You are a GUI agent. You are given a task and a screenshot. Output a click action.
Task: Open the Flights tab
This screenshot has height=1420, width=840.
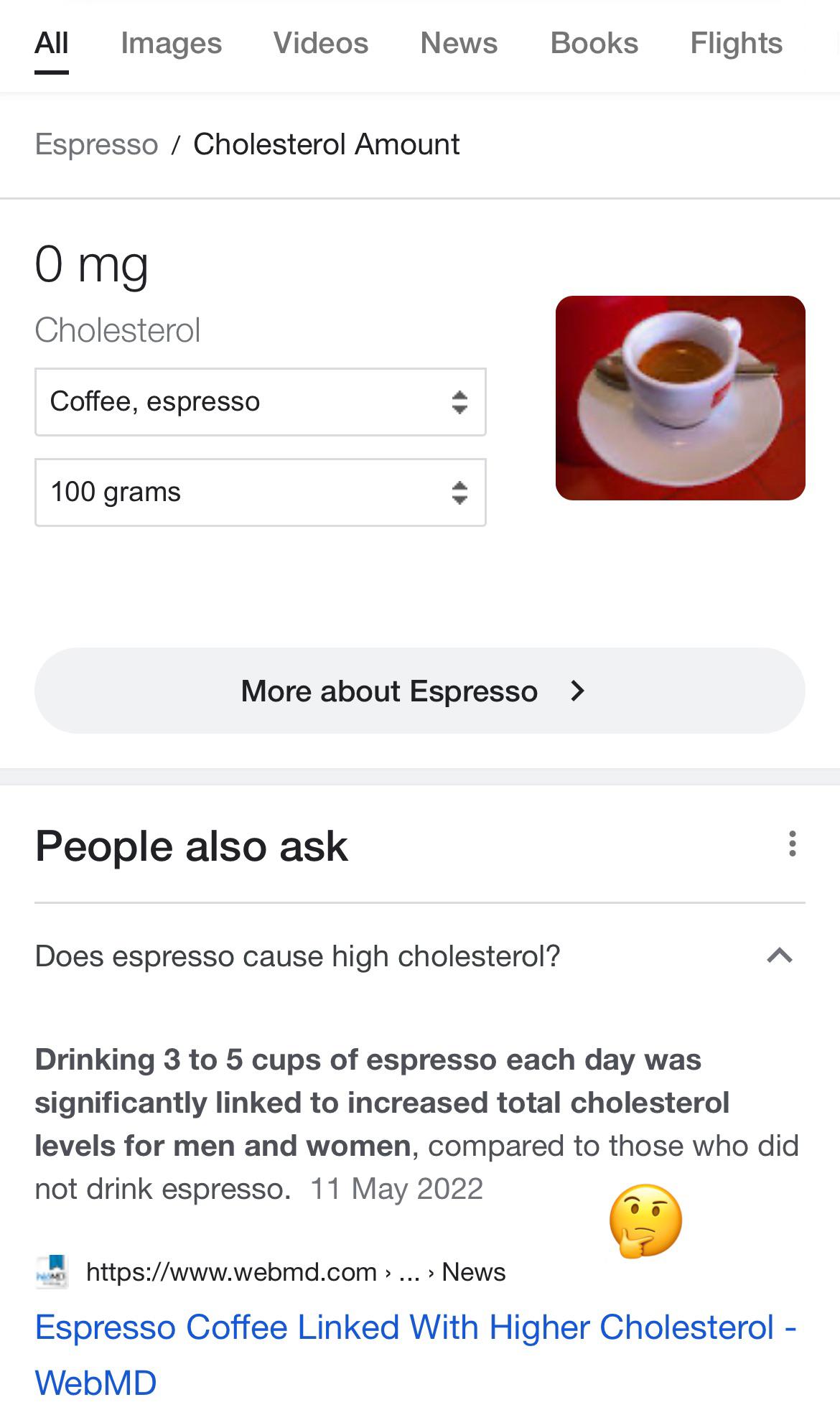point(735,43)
